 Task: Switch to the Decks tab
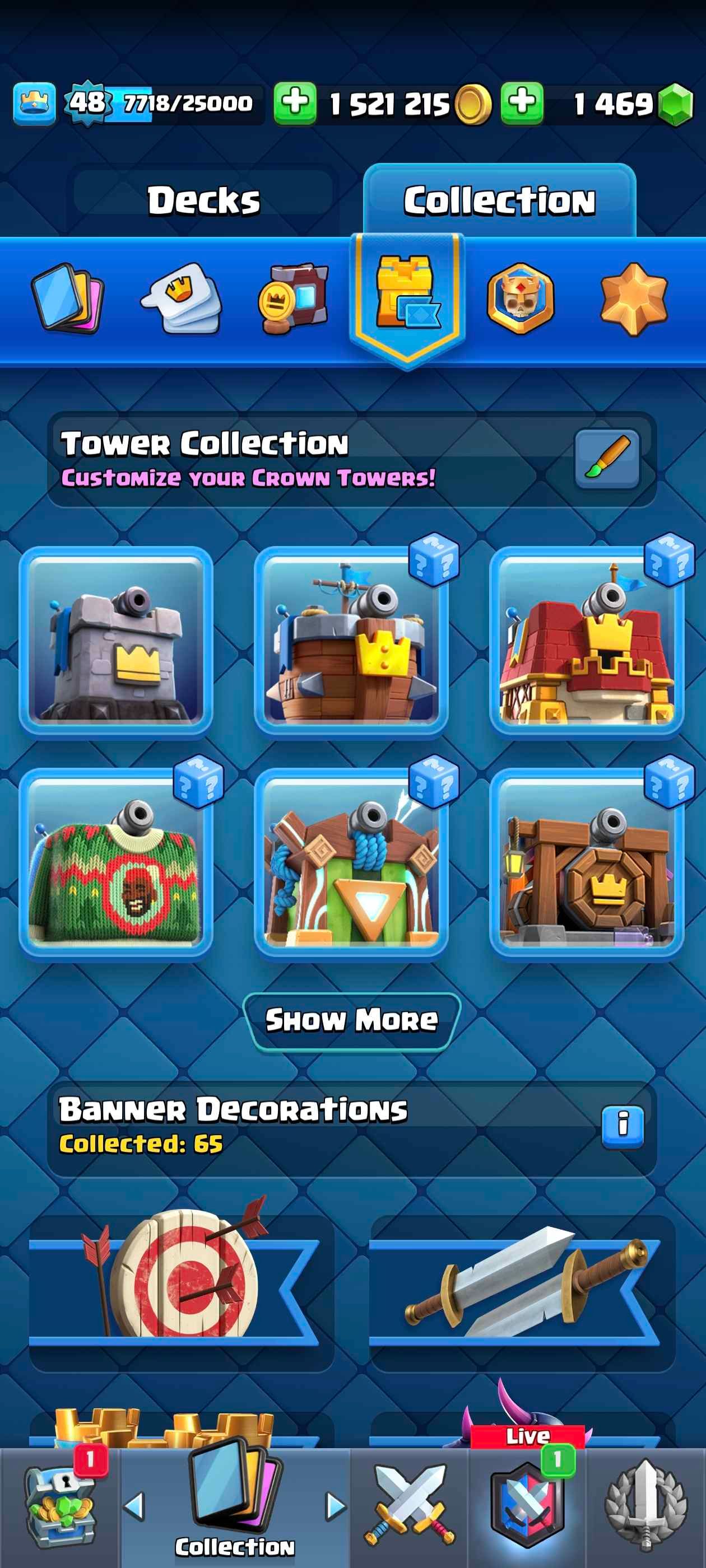203,200
